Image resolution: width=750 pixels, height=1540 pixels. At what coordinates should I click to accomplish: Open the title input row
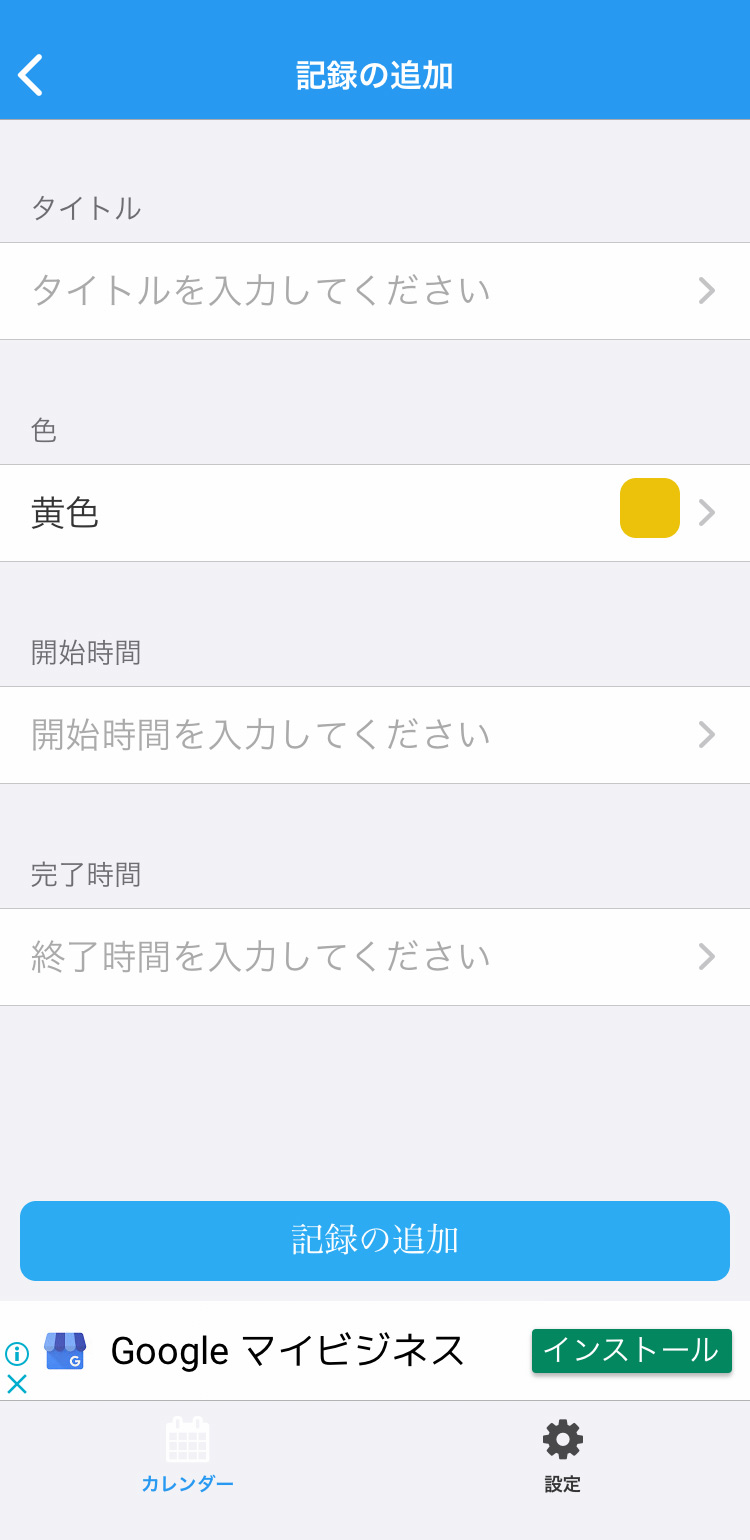tap(375, 291)
